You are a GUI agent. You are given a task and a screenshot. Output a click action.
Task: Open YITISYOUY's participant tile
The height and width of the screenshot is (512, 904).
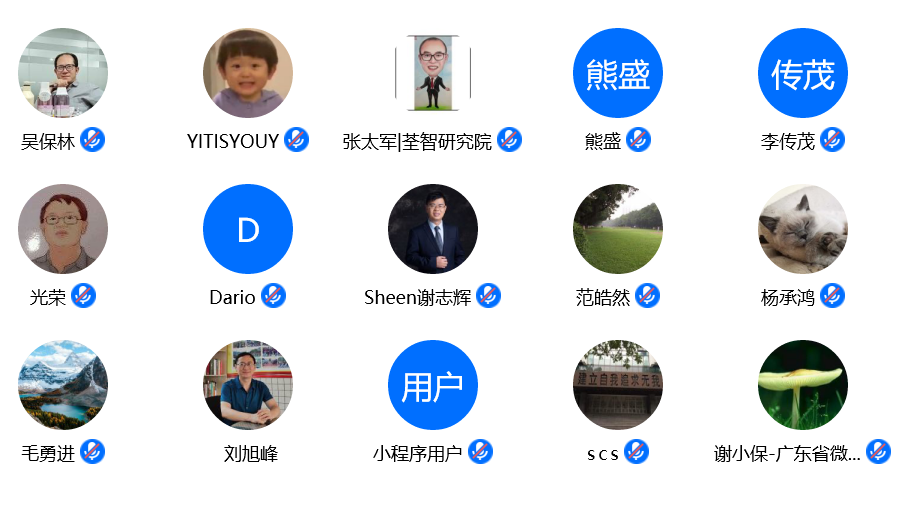point(248,73)
